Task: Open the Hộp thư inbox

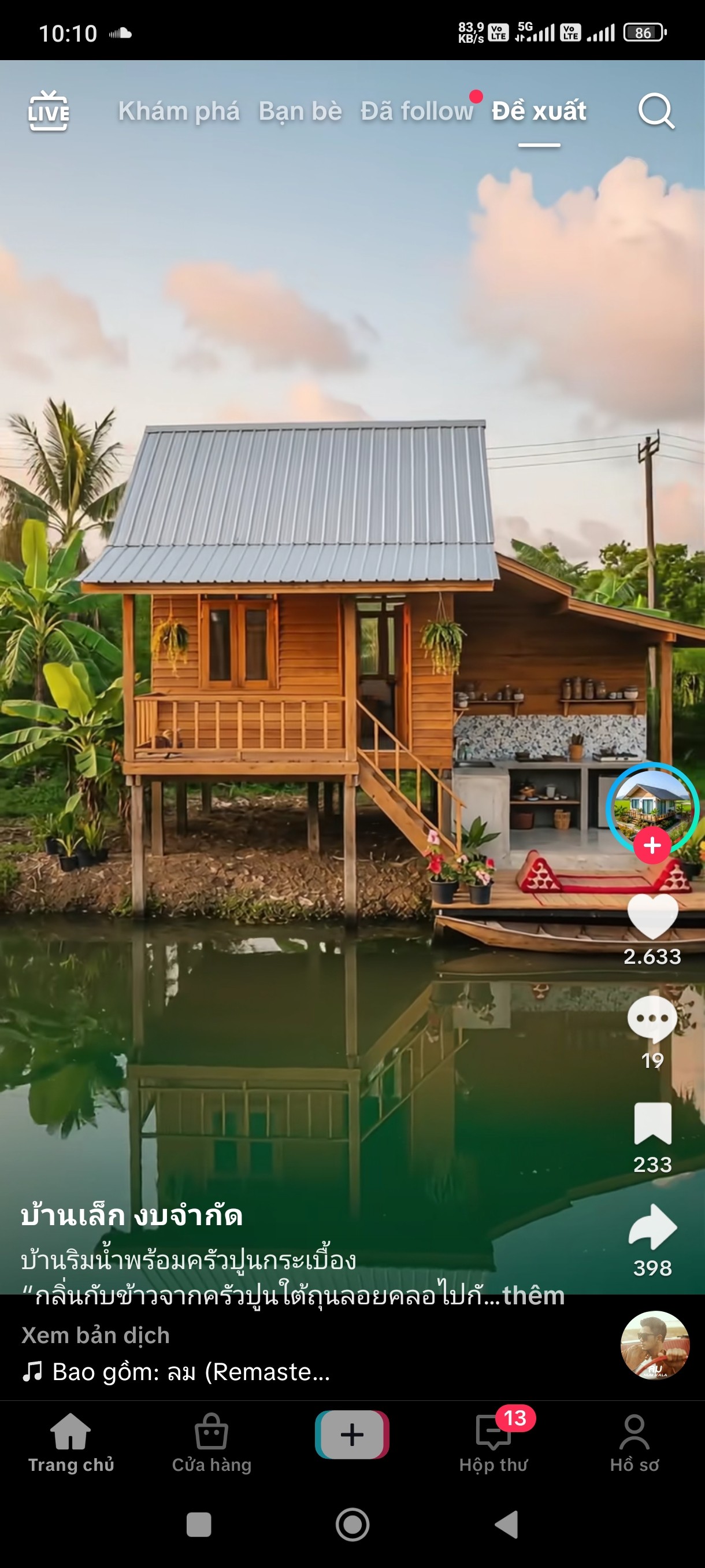Action: tap(493, 1443)
